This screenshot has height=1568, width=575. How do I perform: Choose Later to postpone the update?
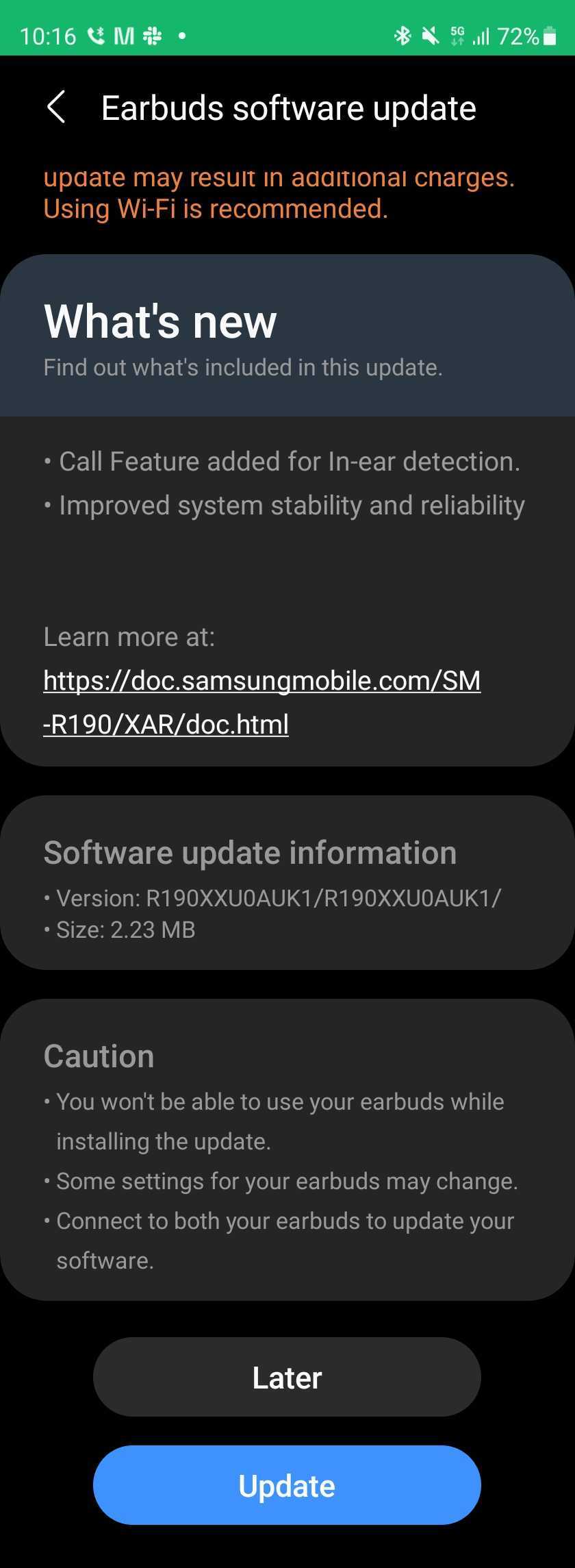click(287, 1377)
